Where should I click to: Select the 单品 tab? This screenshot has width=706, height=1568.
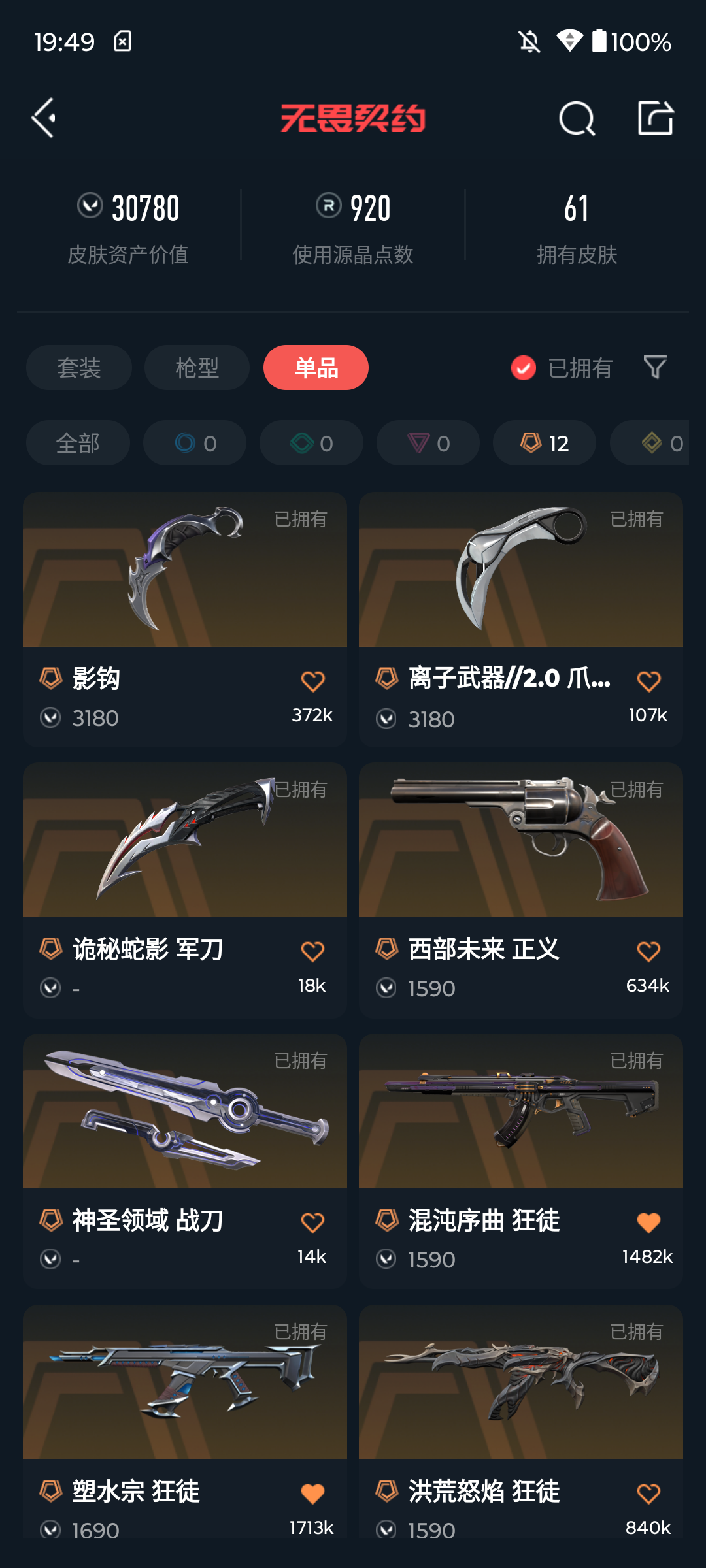[x=316, y=368]
